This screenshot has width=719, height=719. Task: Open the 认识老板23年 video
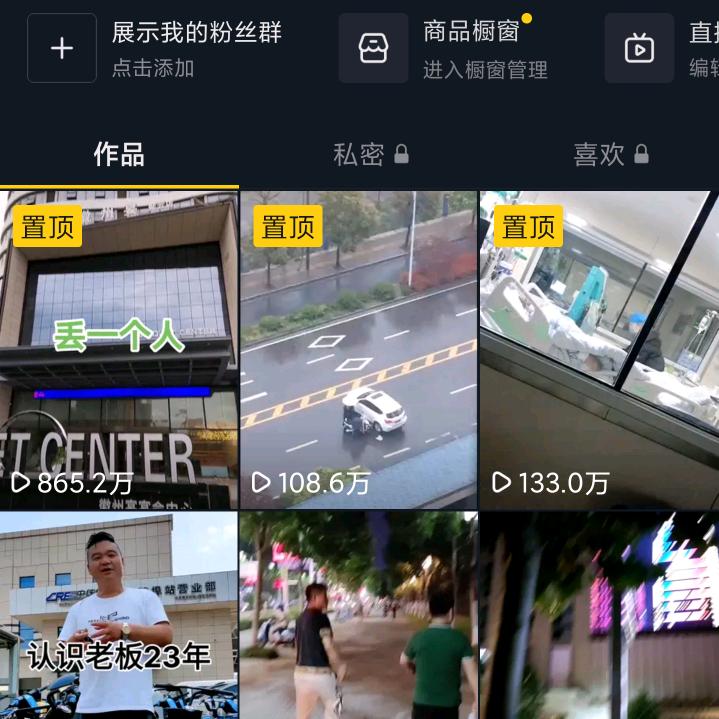[x=119, y=615]
